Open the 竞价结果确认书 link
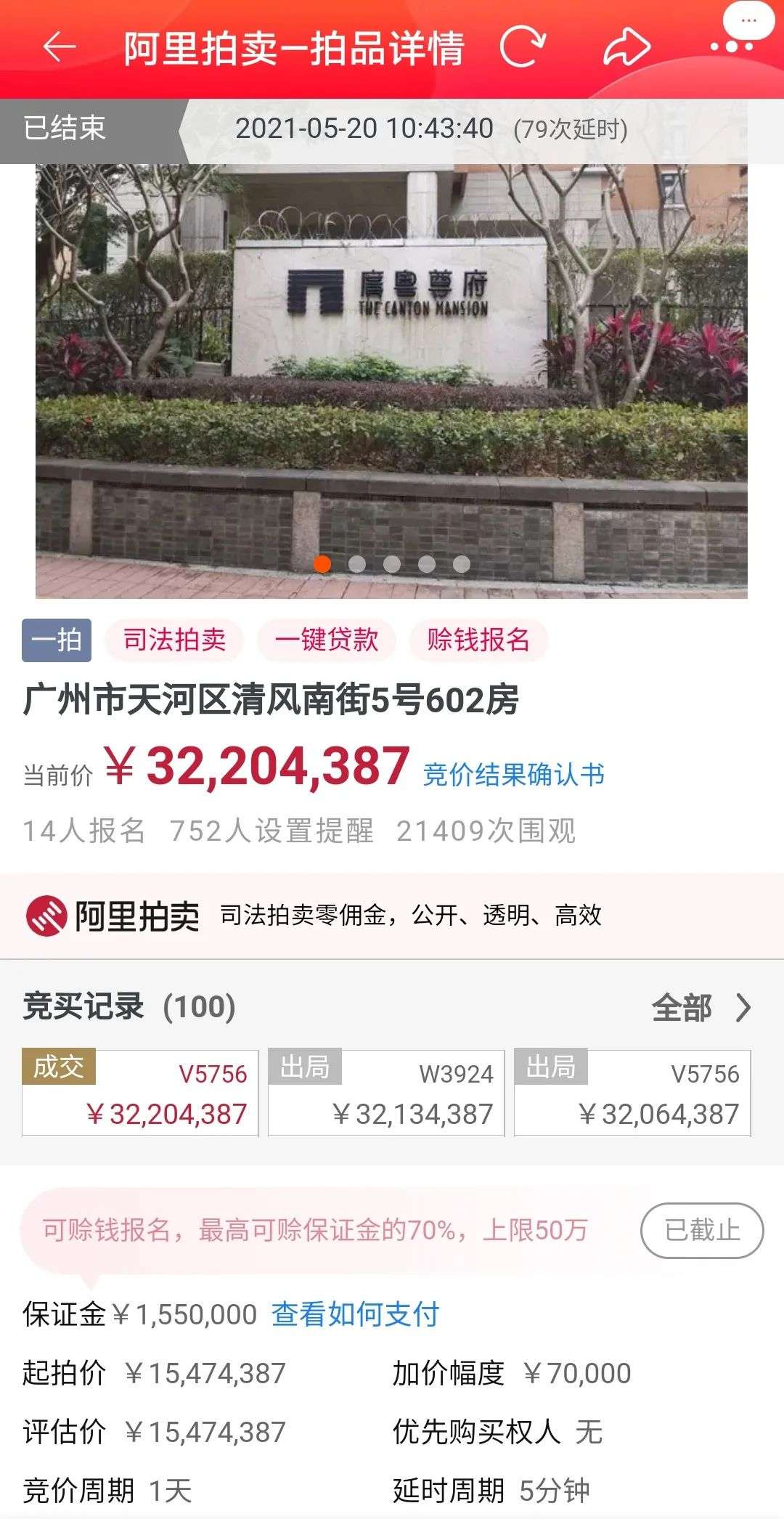784x1519 pixels. (514, 774)
